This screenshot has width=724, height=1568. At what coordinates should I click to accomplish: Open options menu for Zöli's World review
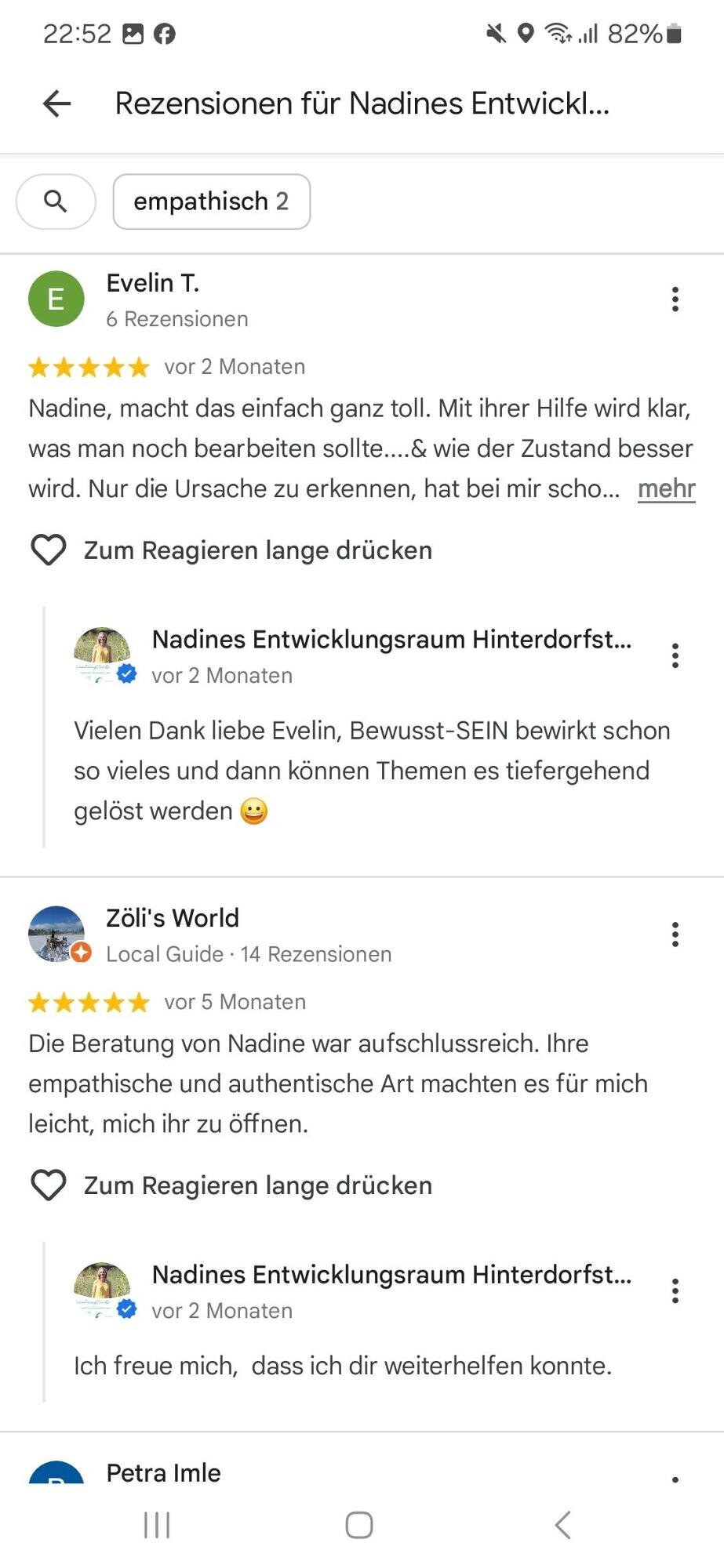(675, 934)
